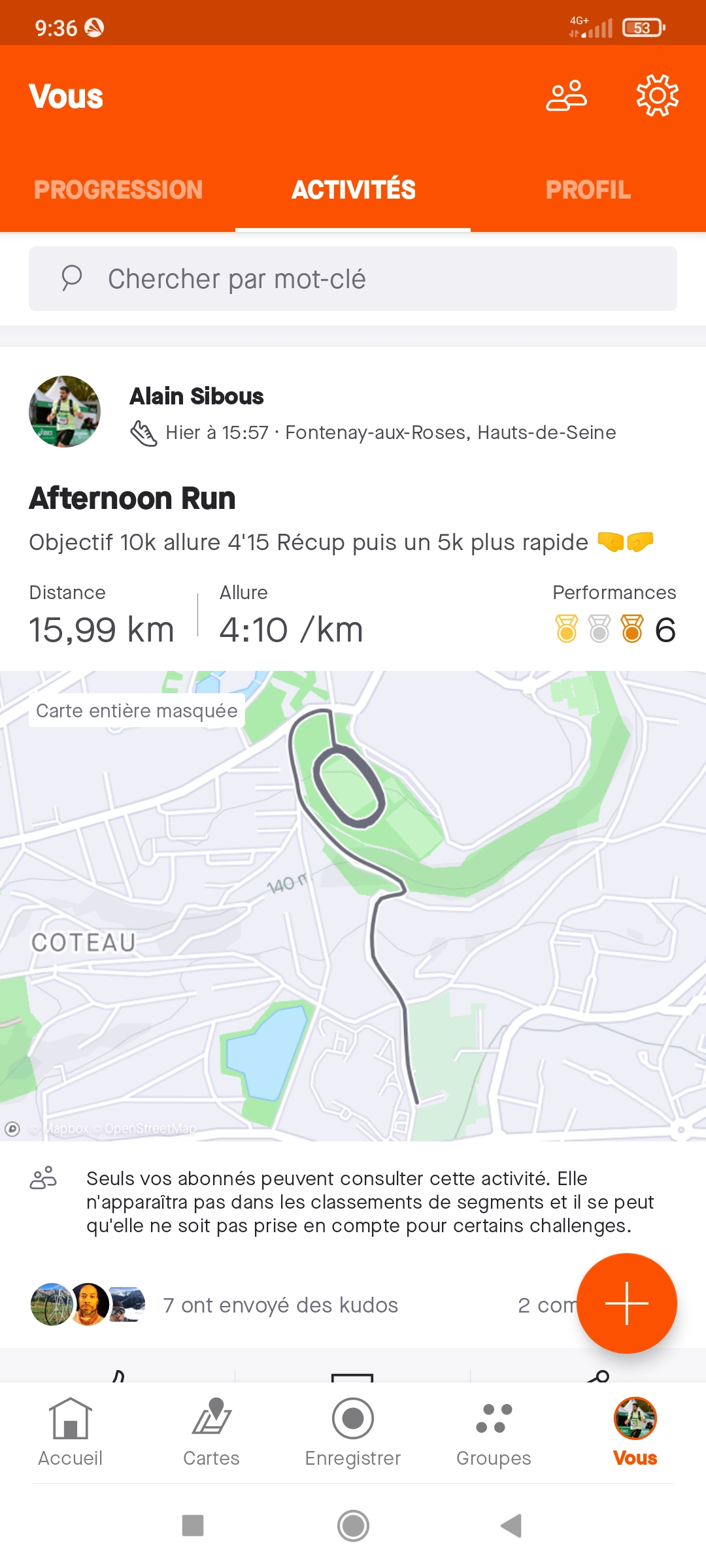Tap the system back button
The height and width of the screenshot is (1568, 706).
(x=511, y=1526)
